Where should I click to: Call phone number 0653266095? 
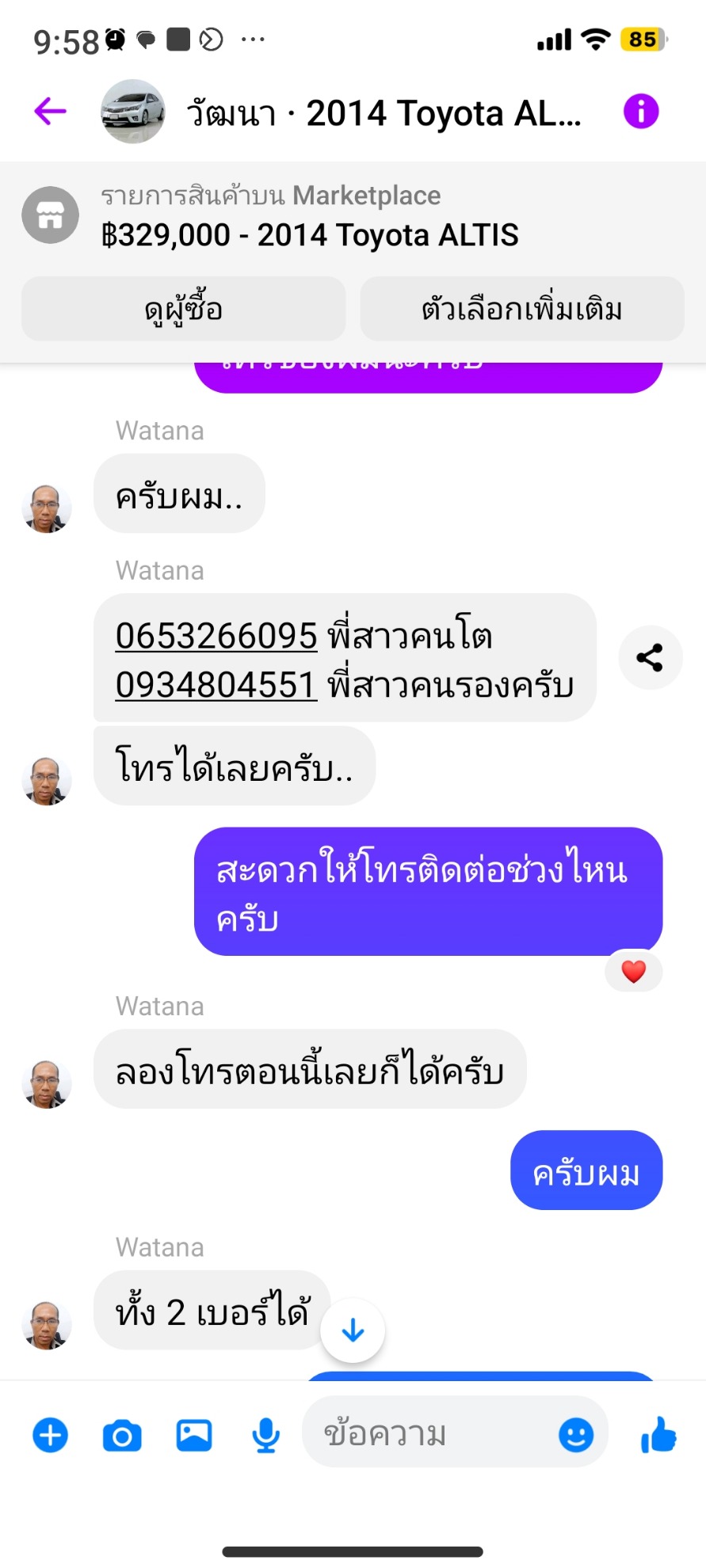tap(216, 636)
